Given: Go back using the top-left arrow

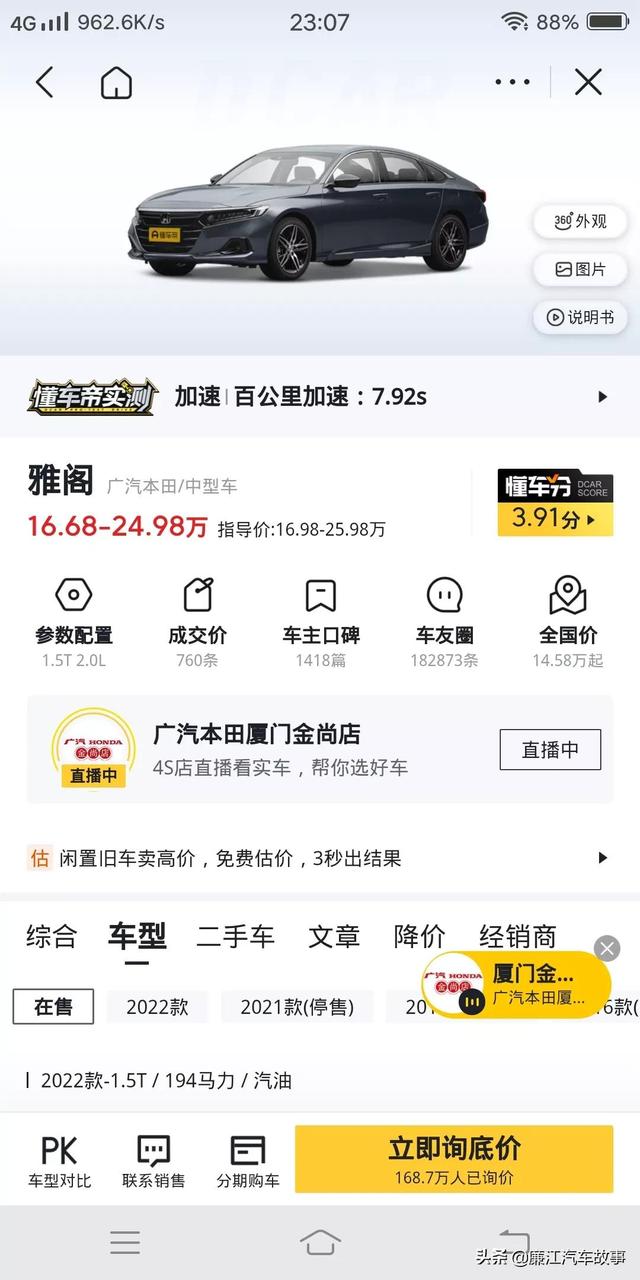Looking at the screenshot, I should click(x=44, y=82).
